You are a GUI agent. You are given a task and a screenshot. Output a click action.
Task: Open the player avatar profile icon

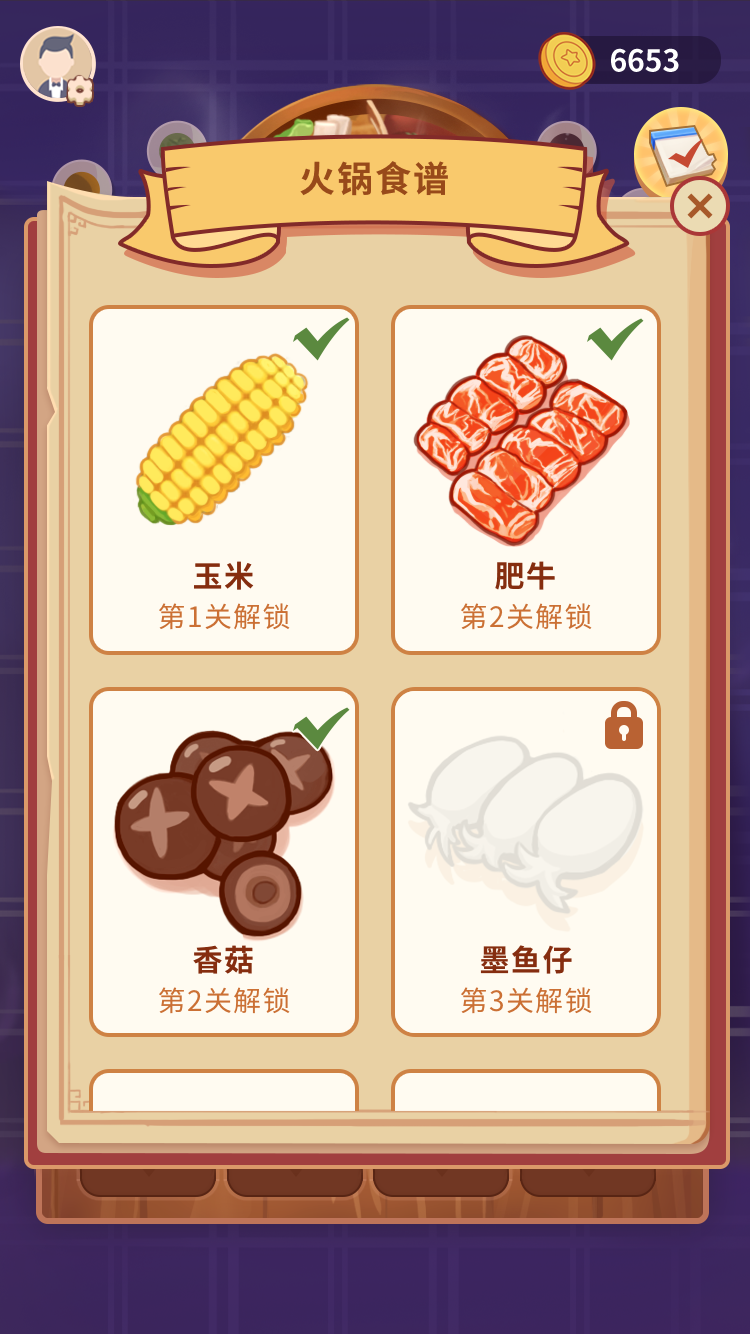pyautogui.click(x=57, y=62)
